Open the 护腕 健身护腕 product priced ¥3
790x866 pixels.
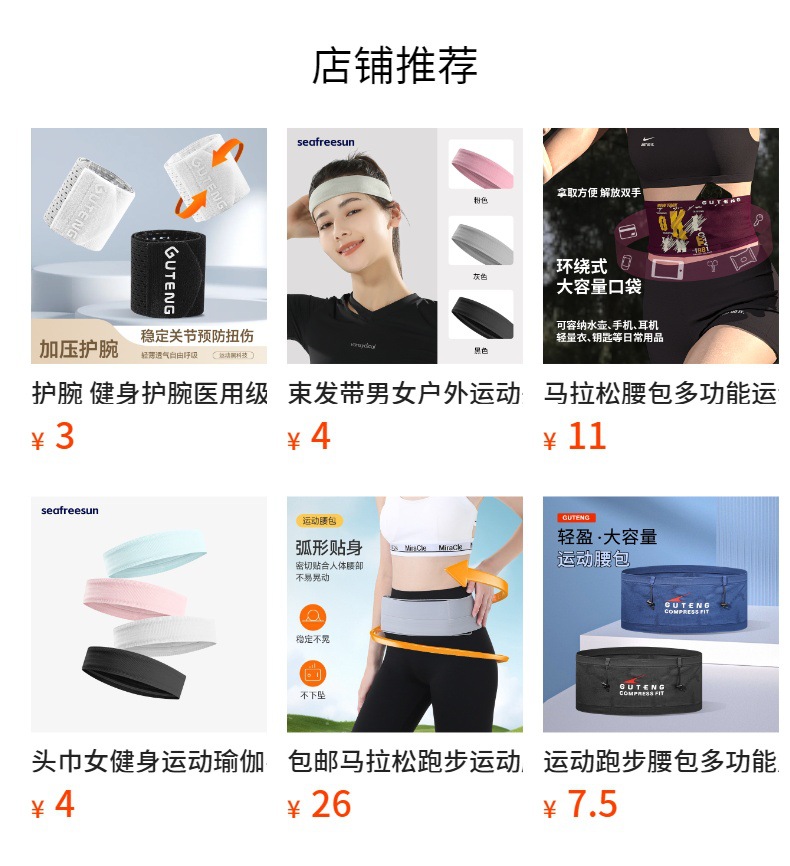click(x=149, y=246)
